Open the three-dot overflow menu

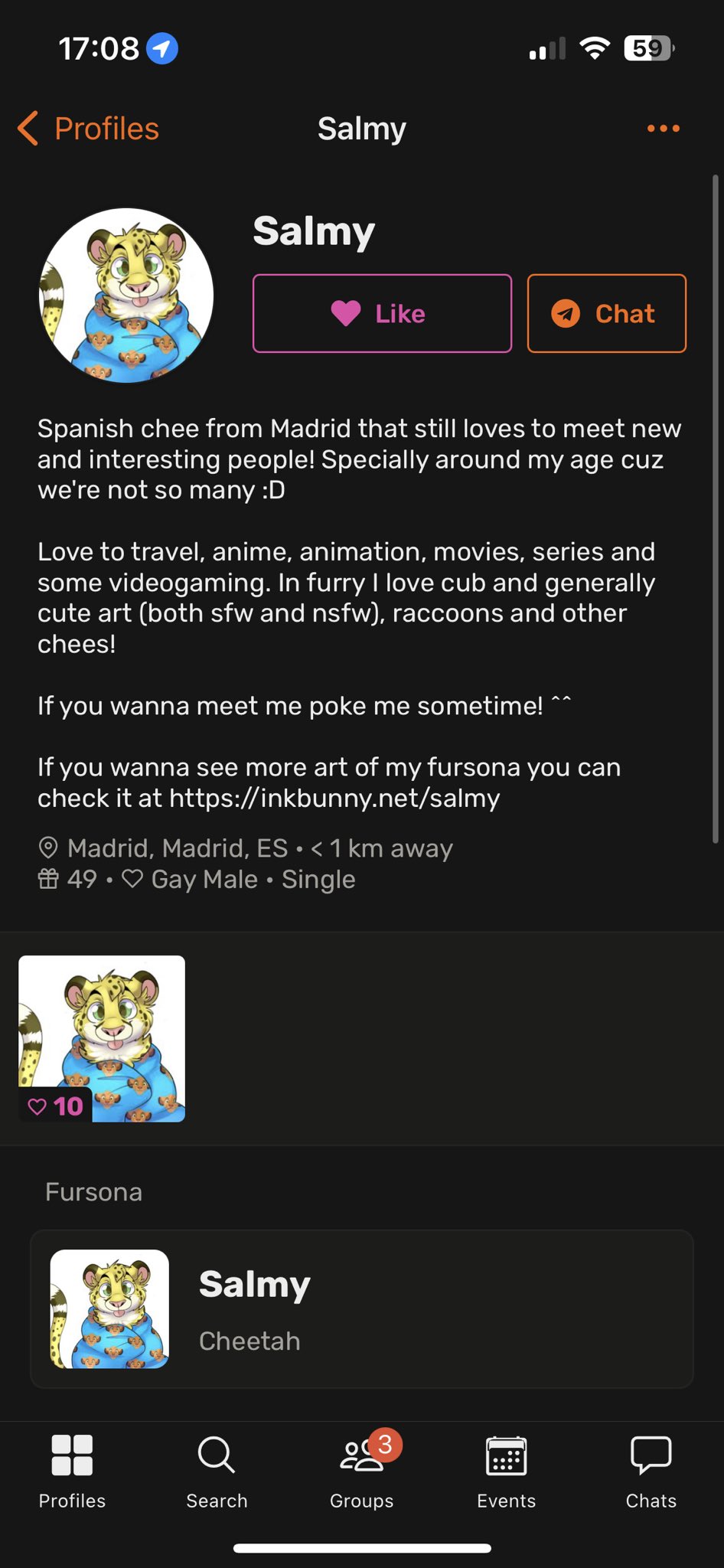[x=663, y=129]
